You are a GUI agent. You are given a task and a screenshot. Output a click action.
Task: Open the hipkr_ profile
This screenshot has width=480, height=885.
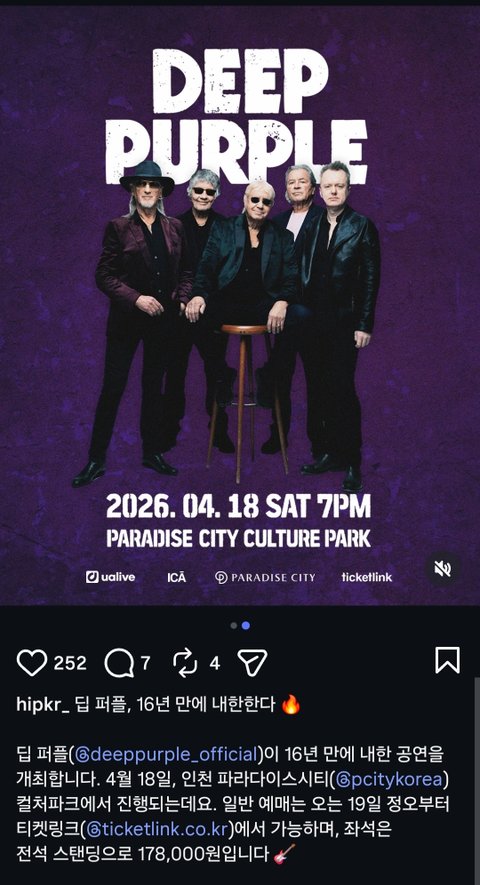[43, 705]
